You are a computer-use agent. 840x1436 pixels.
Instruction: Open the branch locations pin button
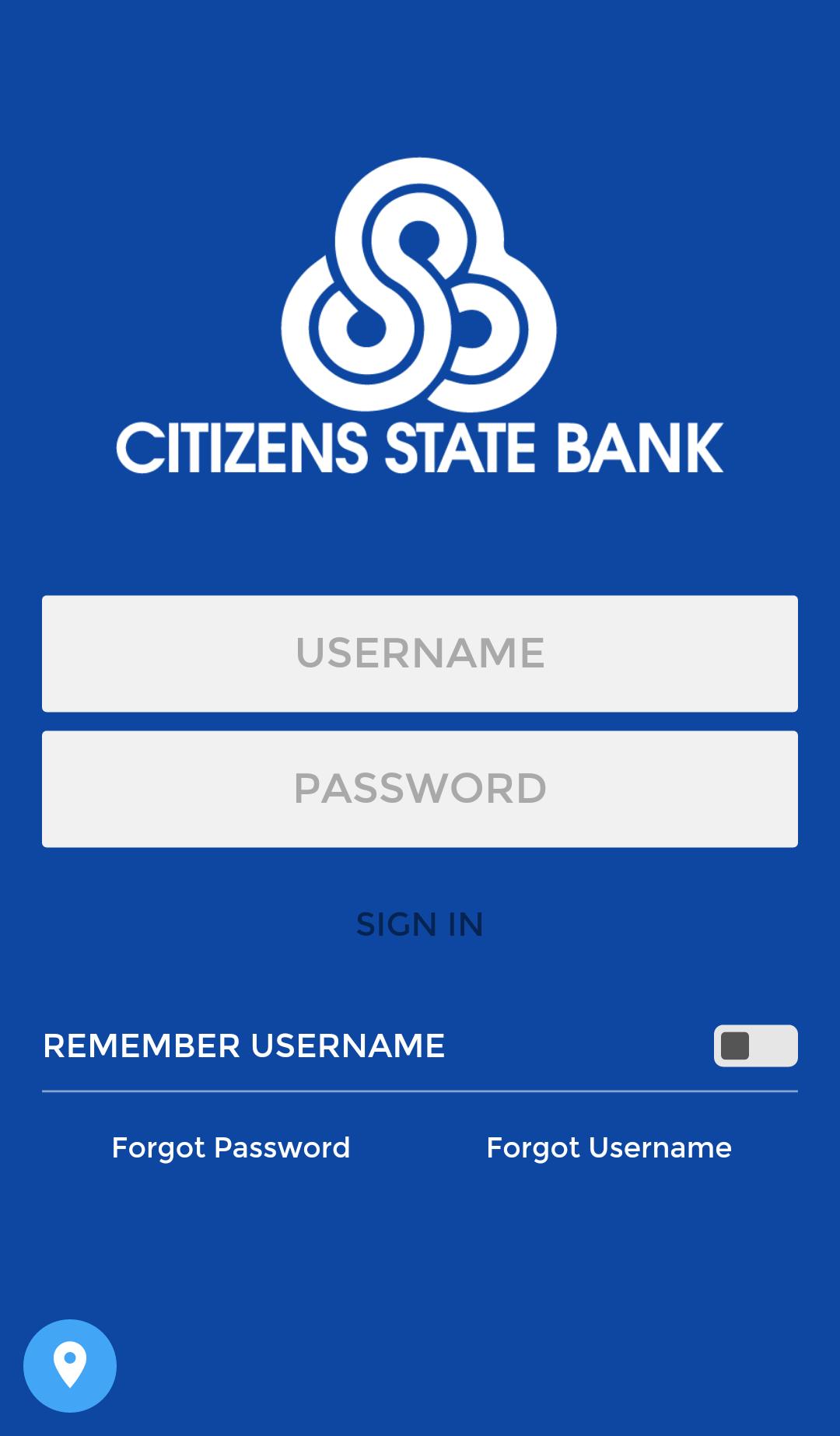(70, 1365)
